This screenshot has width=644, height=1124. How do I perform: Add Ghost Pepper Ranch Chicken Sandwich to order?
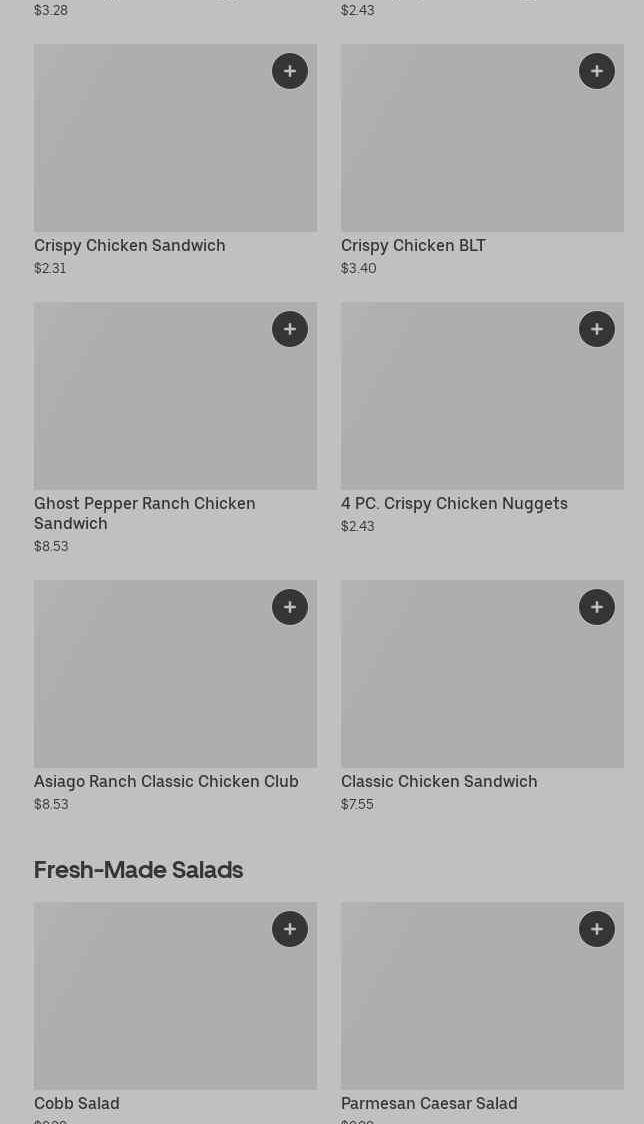(x=290, y=329)
